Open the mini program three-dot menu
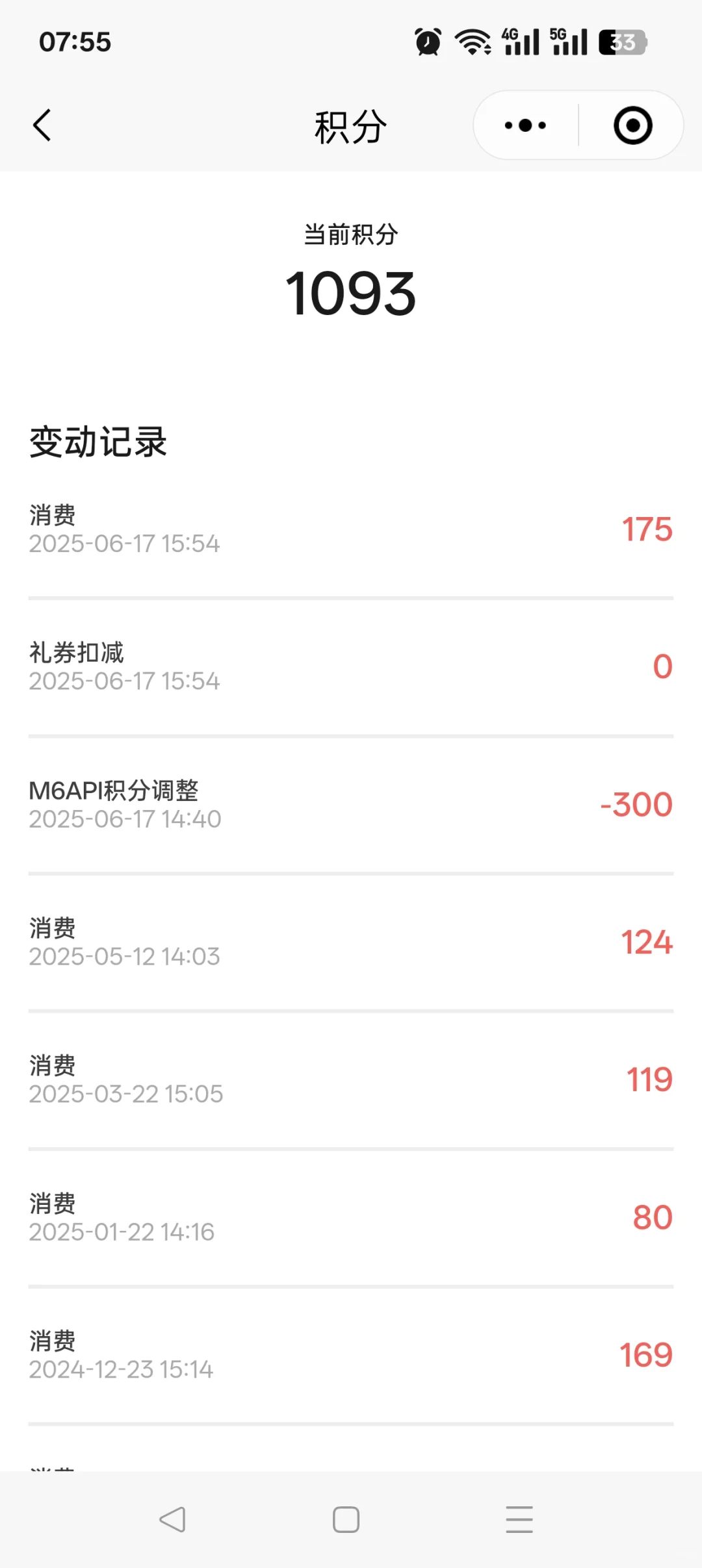The width and height of the screenshot is (702, 1568). 525,125
